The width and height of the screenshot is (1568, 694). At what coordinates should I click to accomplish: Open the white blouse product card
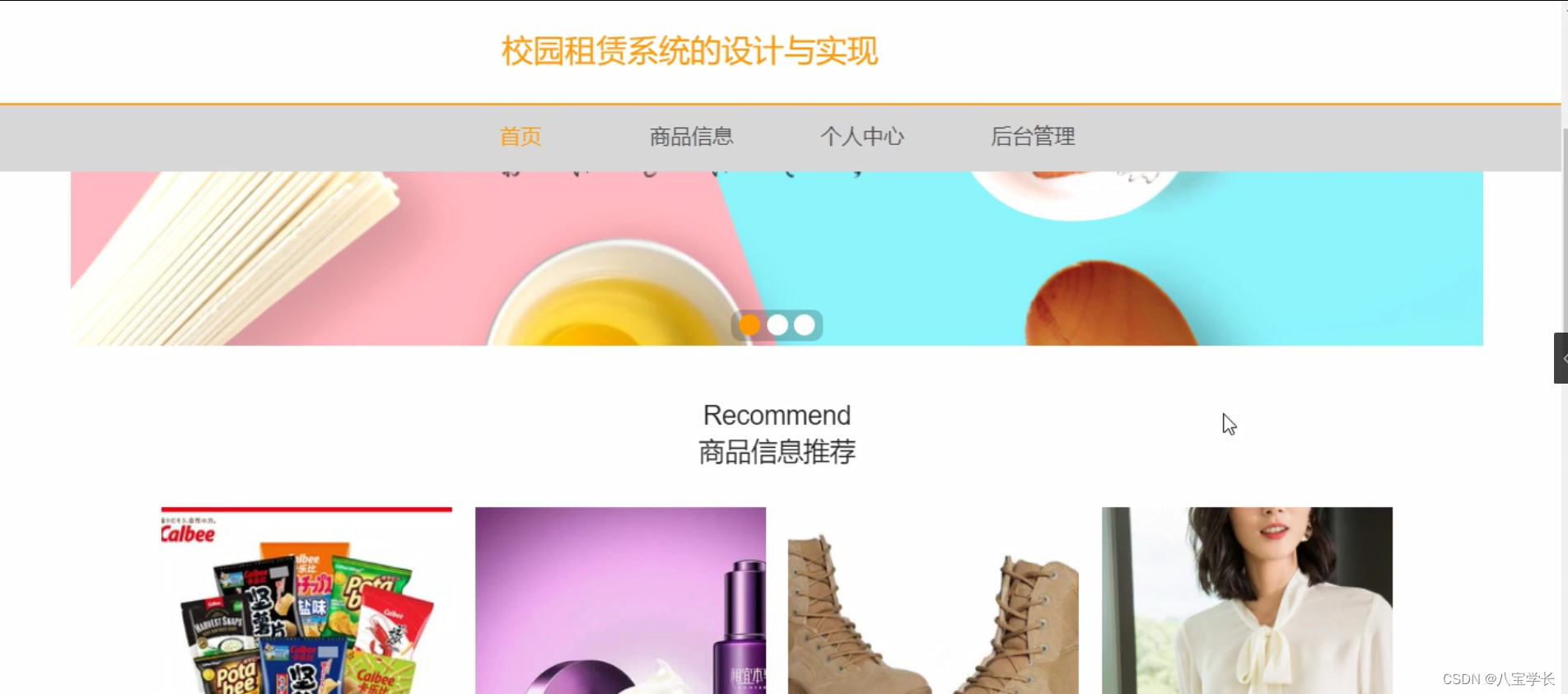(1247, 600)
